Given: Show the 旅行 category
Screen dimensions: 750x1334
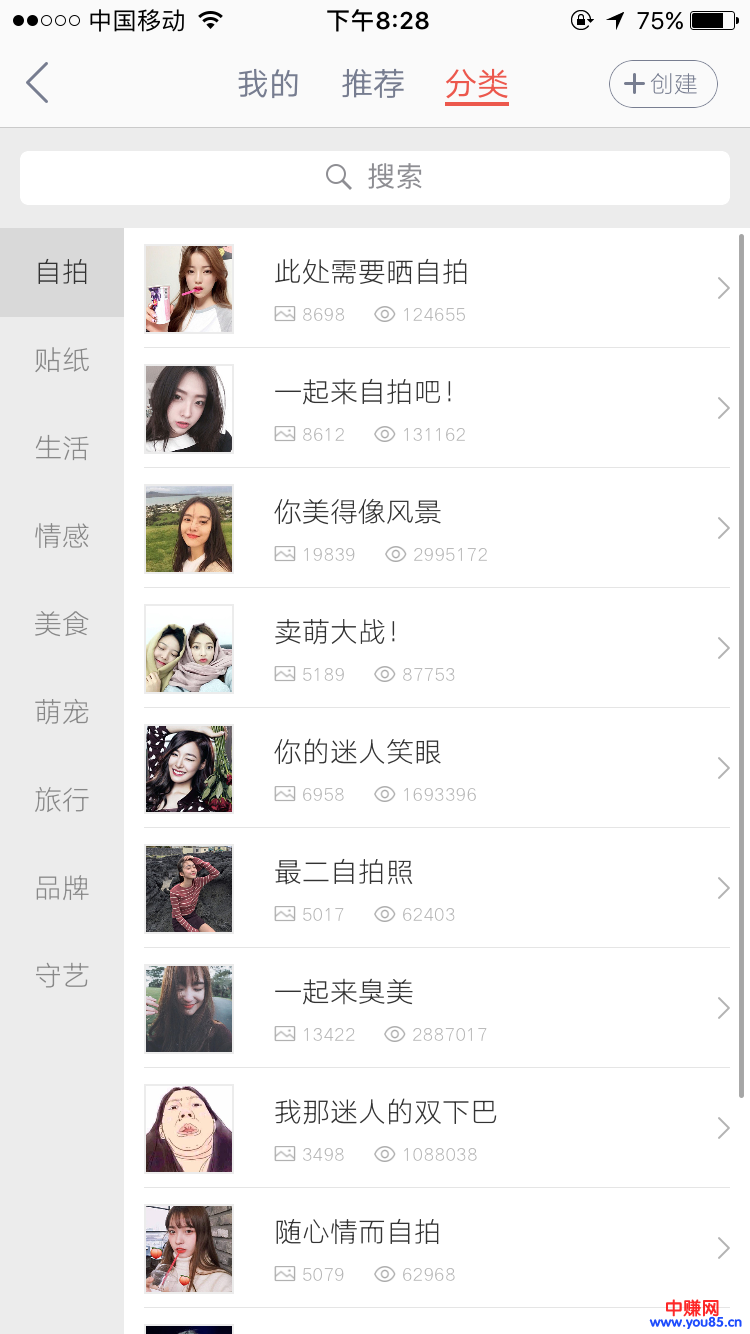Looking at the screenshot, I should tap(62, 800).
